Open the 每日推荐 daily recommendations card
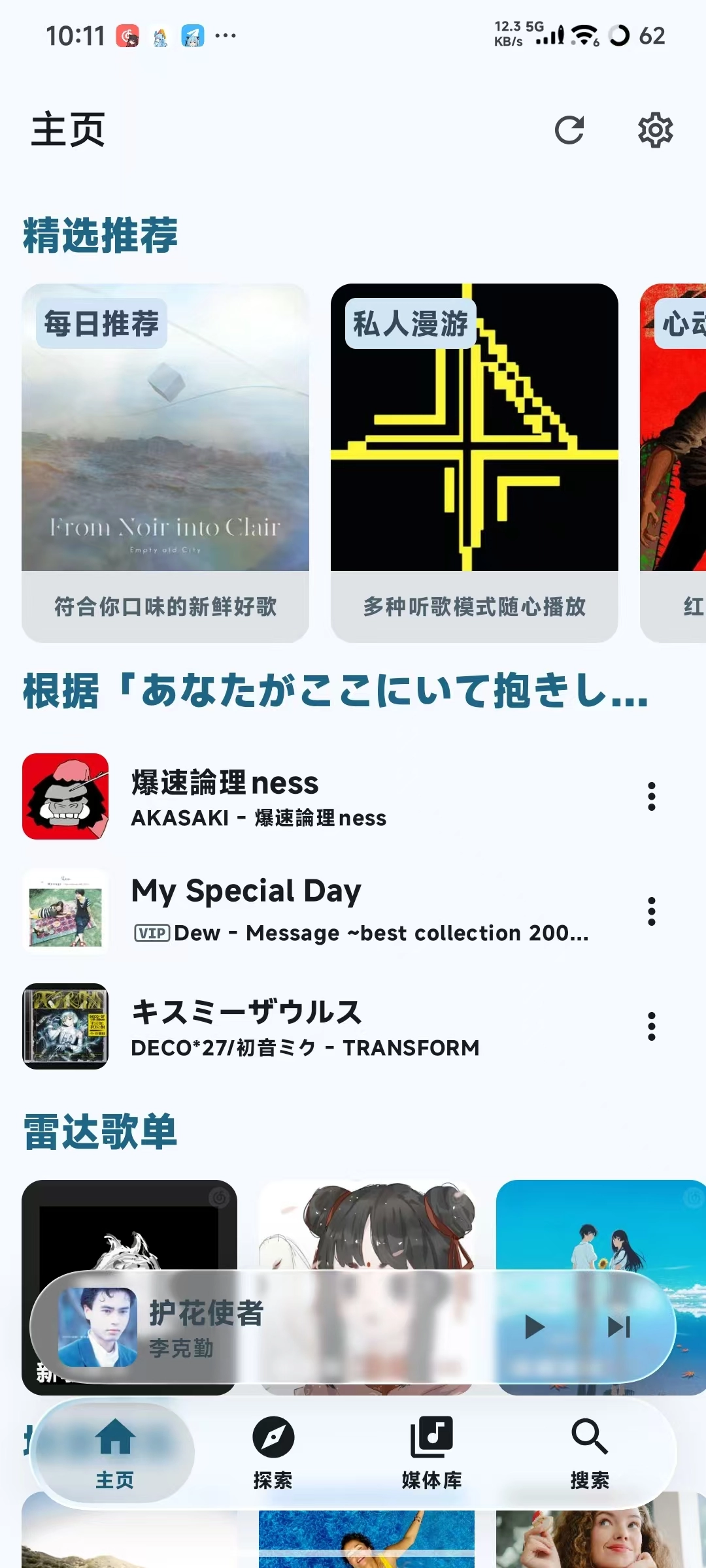706x1568 pixels. (x=165, y=463)
